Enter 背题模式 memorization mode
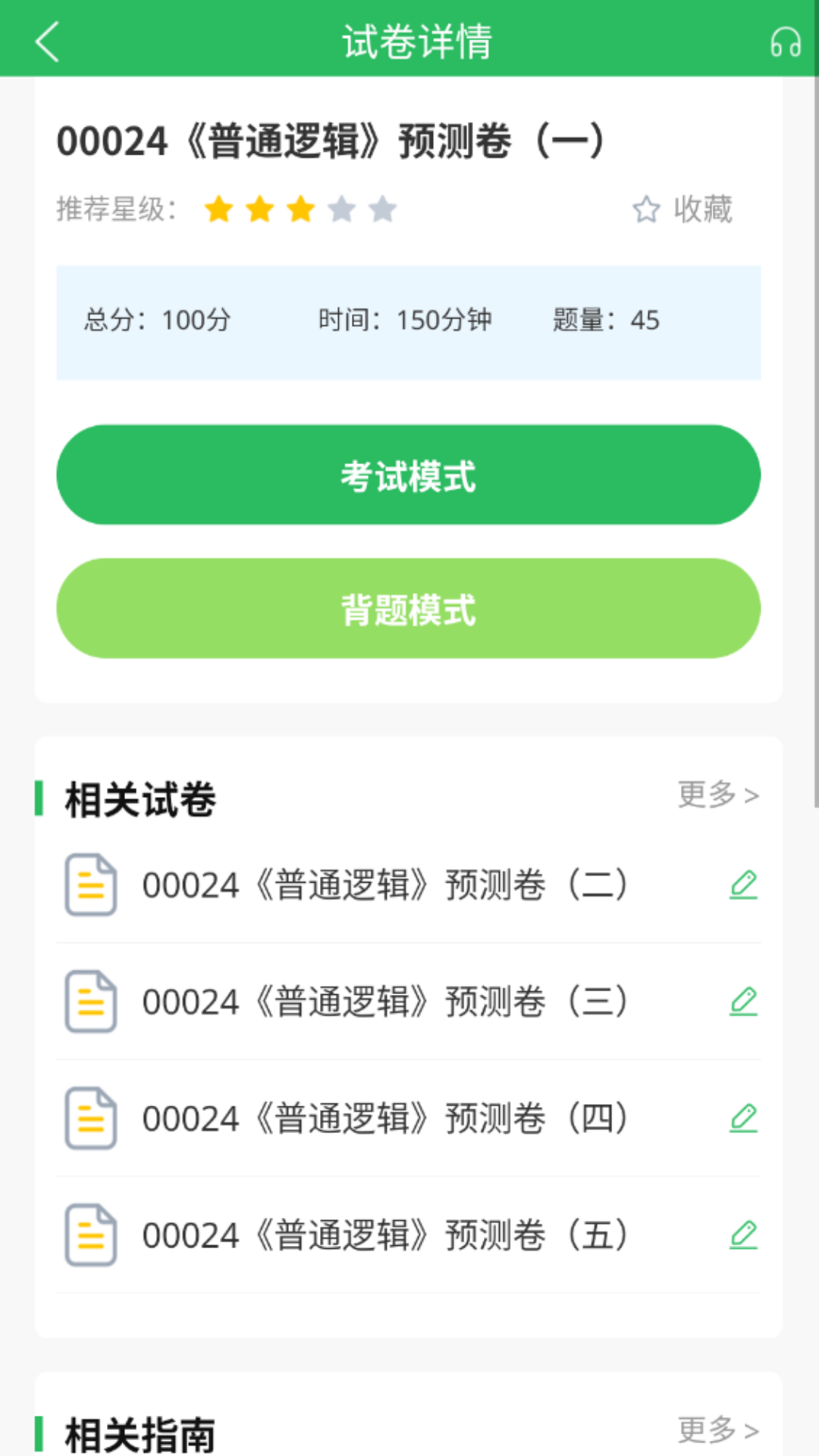The width and height of the screenshot is (819, 1456). coord(409,608)
